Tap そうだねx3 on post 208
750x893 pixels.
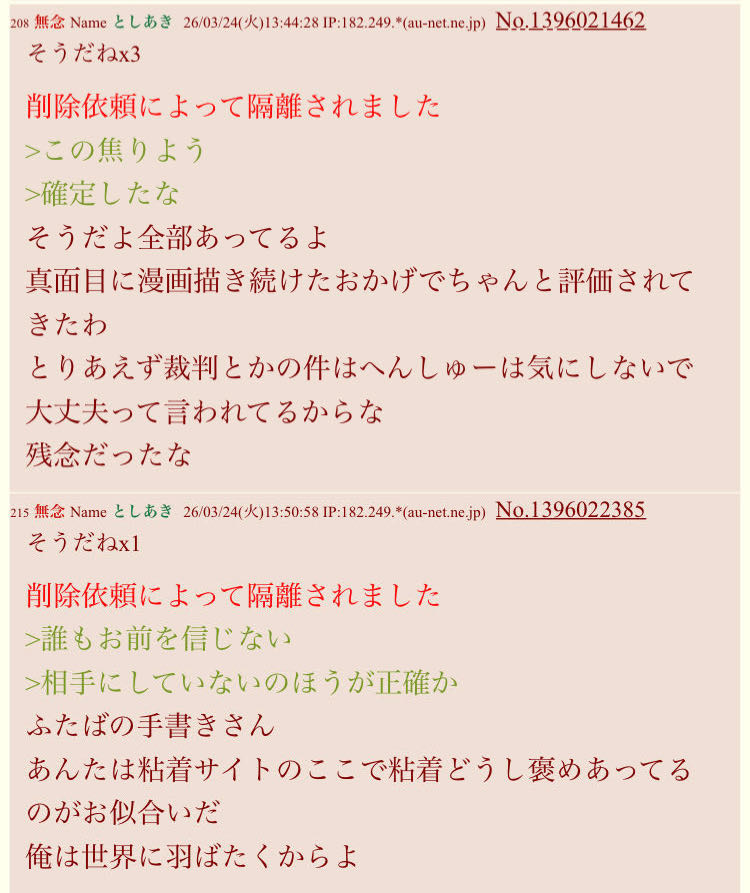coord(84,54)
